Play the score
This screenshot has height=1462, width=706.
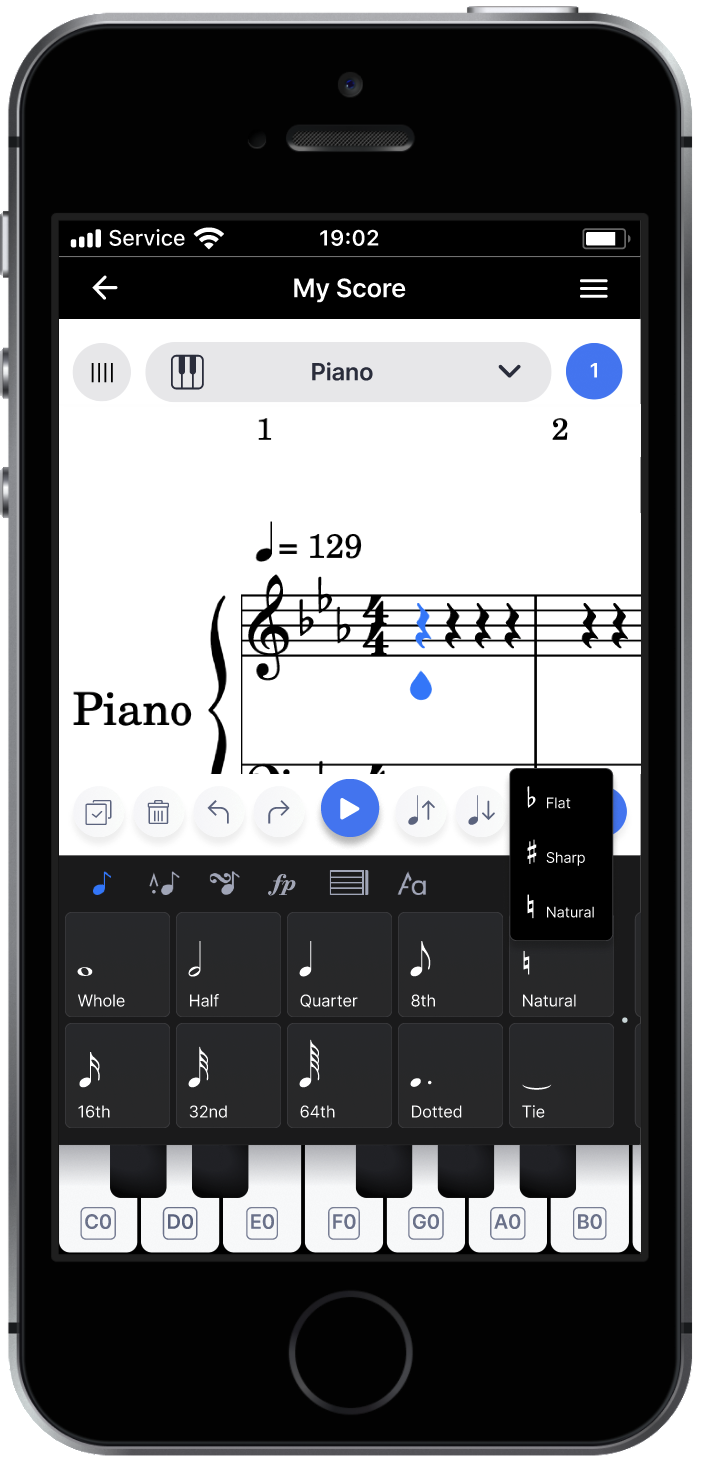[x=349, y=809]
